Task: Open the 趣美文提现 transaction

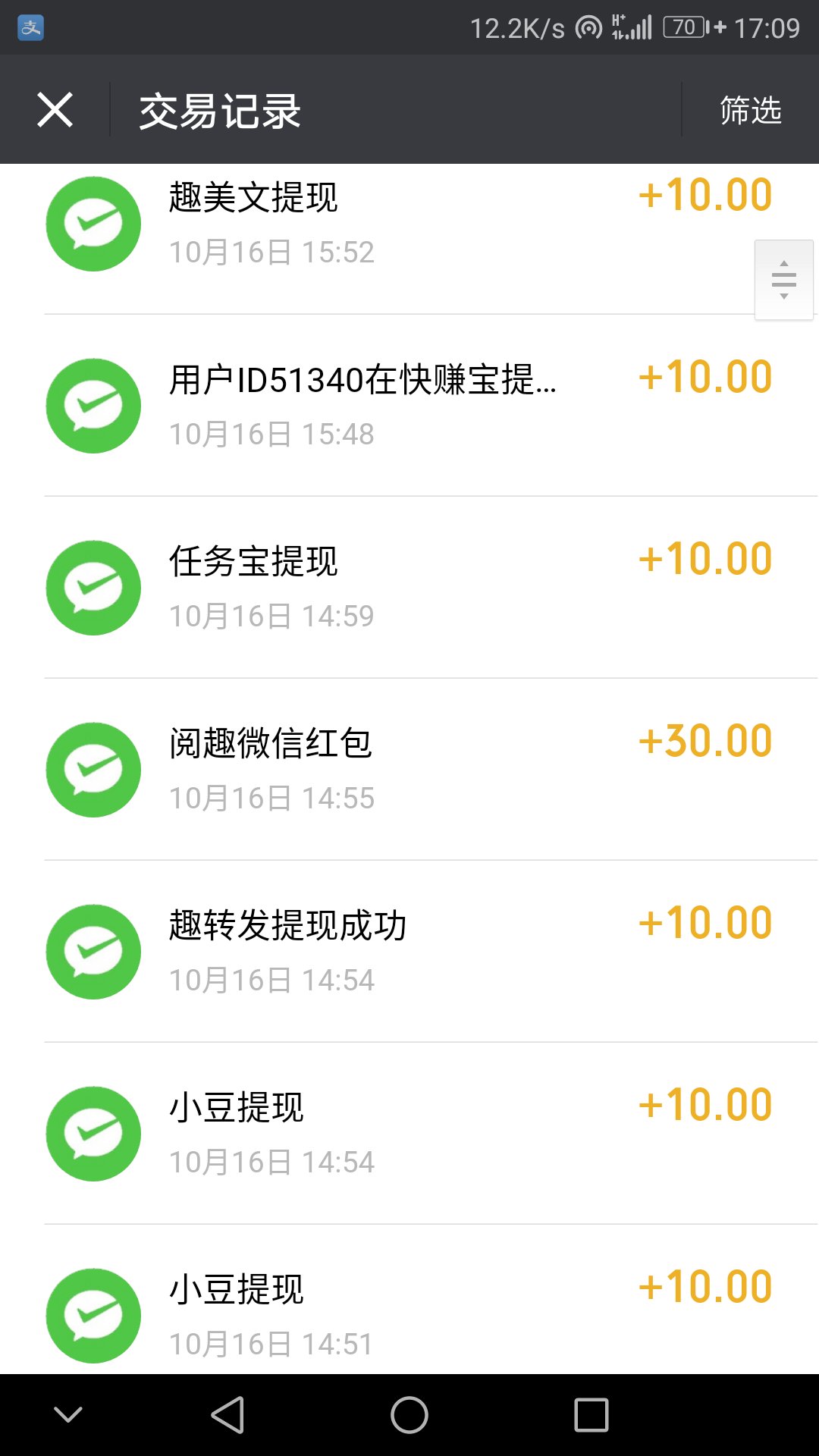Action: click(409, 224)
